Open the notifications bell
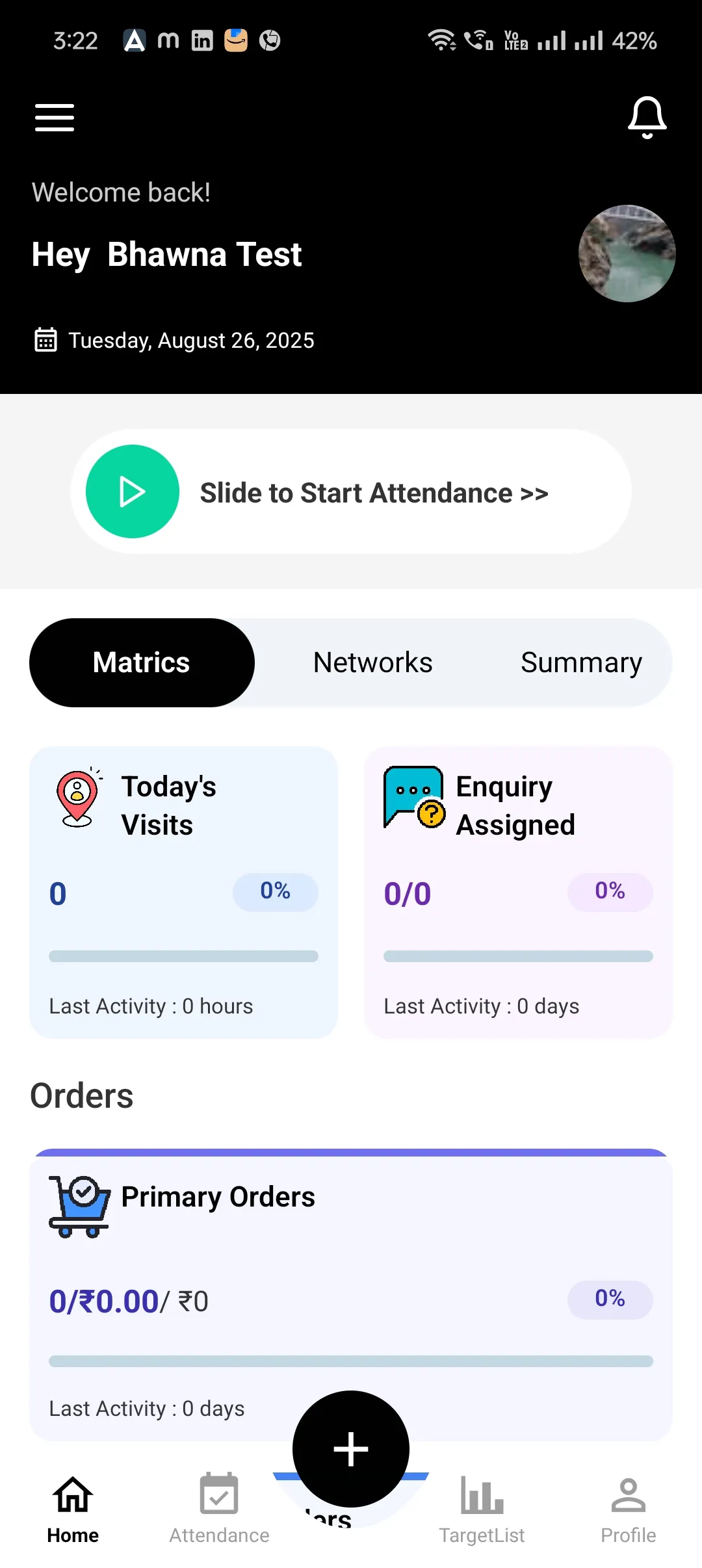This screenshot has height=1568, width=702. click(x=647, y=118)
